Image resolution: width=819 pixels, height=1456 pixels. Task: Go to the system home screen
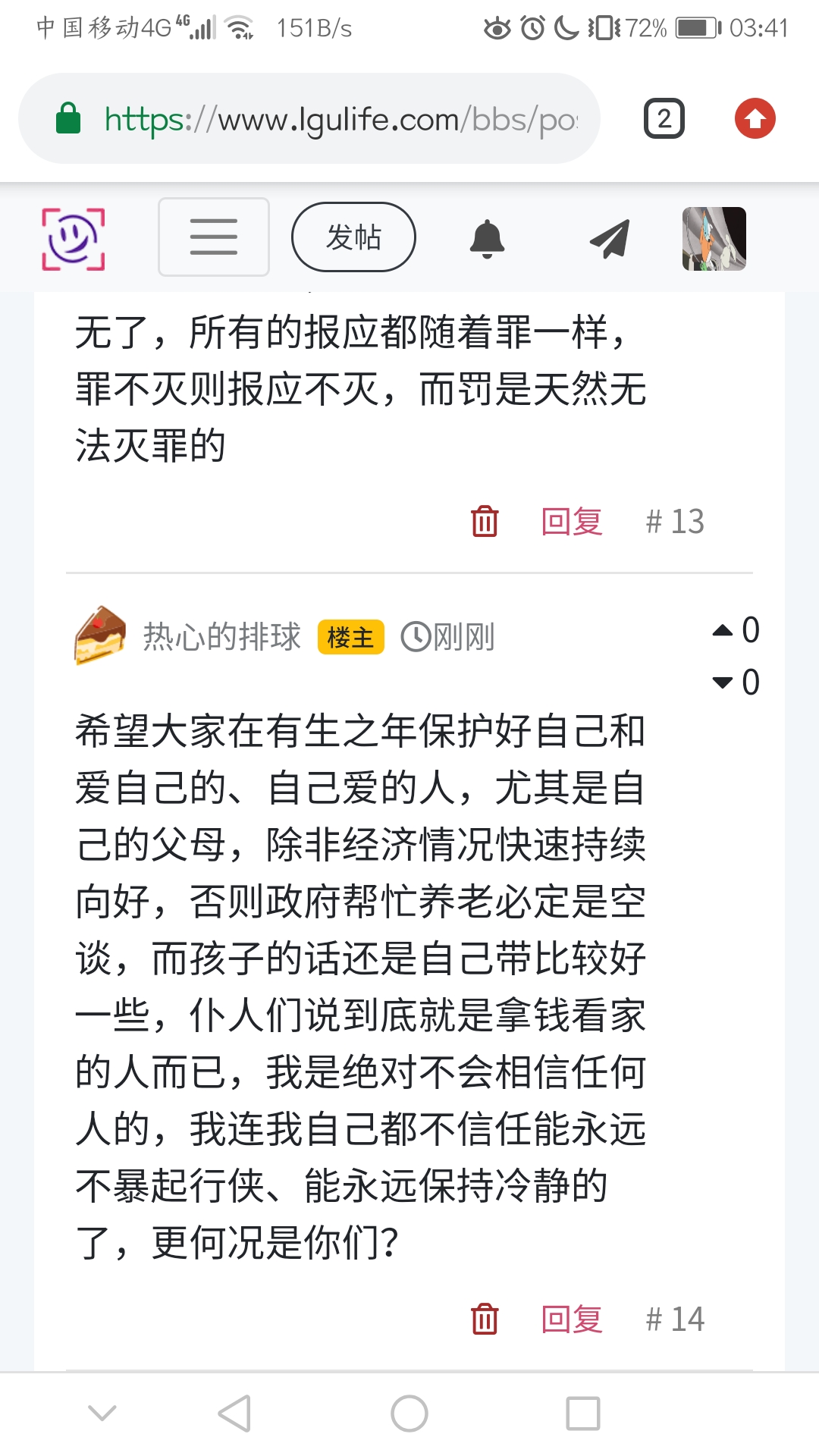[x=409, y=1414]
